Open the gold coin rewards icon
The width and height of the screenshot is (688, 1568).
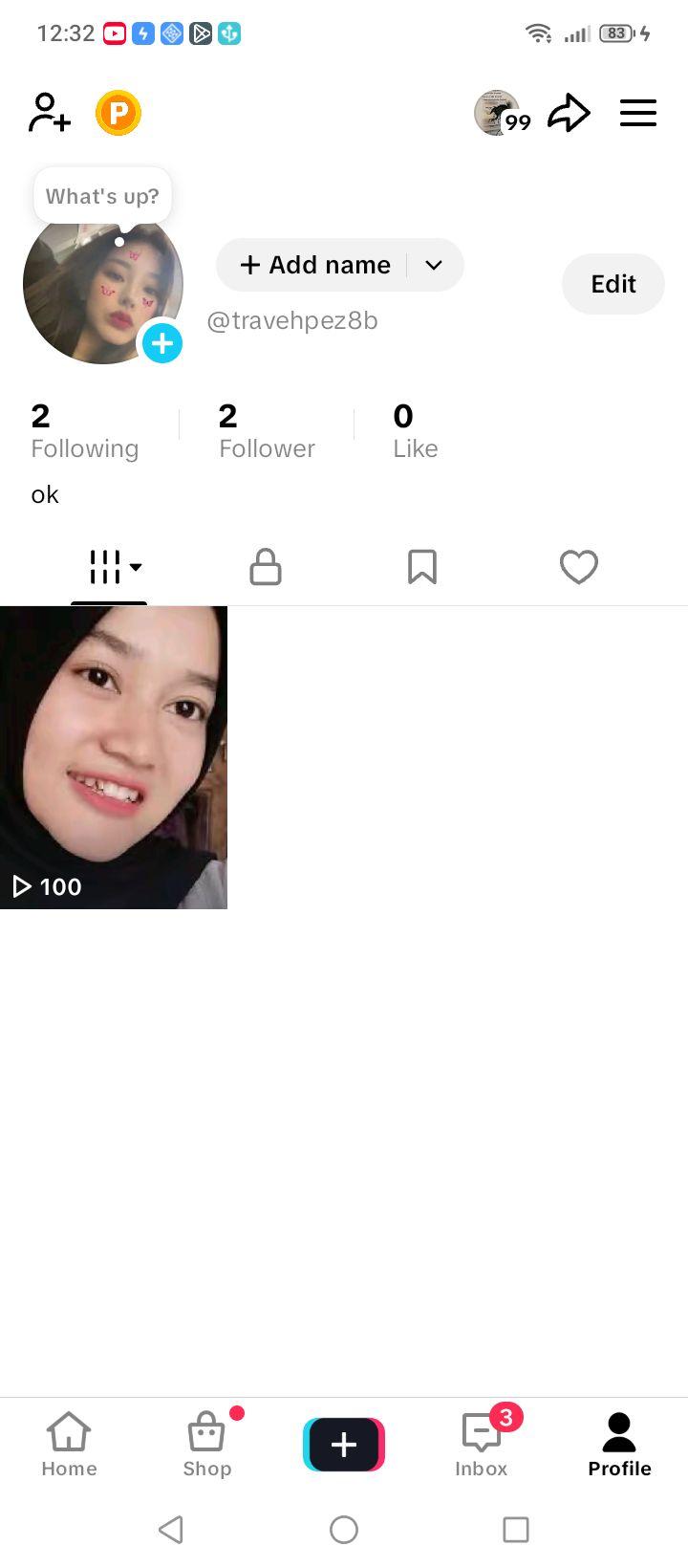pyautogui.click(x=118, y=114)
